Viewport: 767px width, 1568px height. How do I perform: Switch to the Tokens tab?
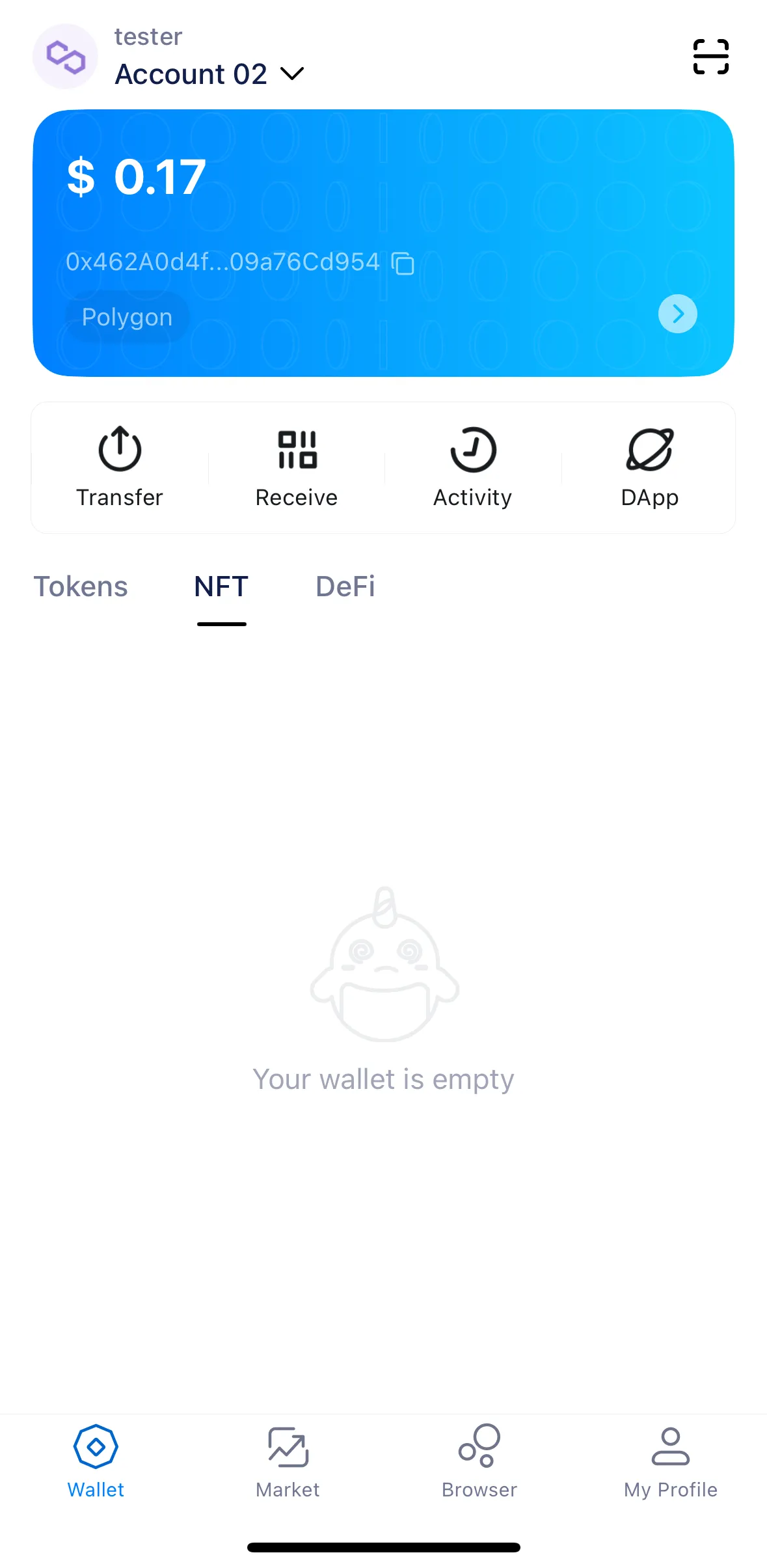coord(81,586)
